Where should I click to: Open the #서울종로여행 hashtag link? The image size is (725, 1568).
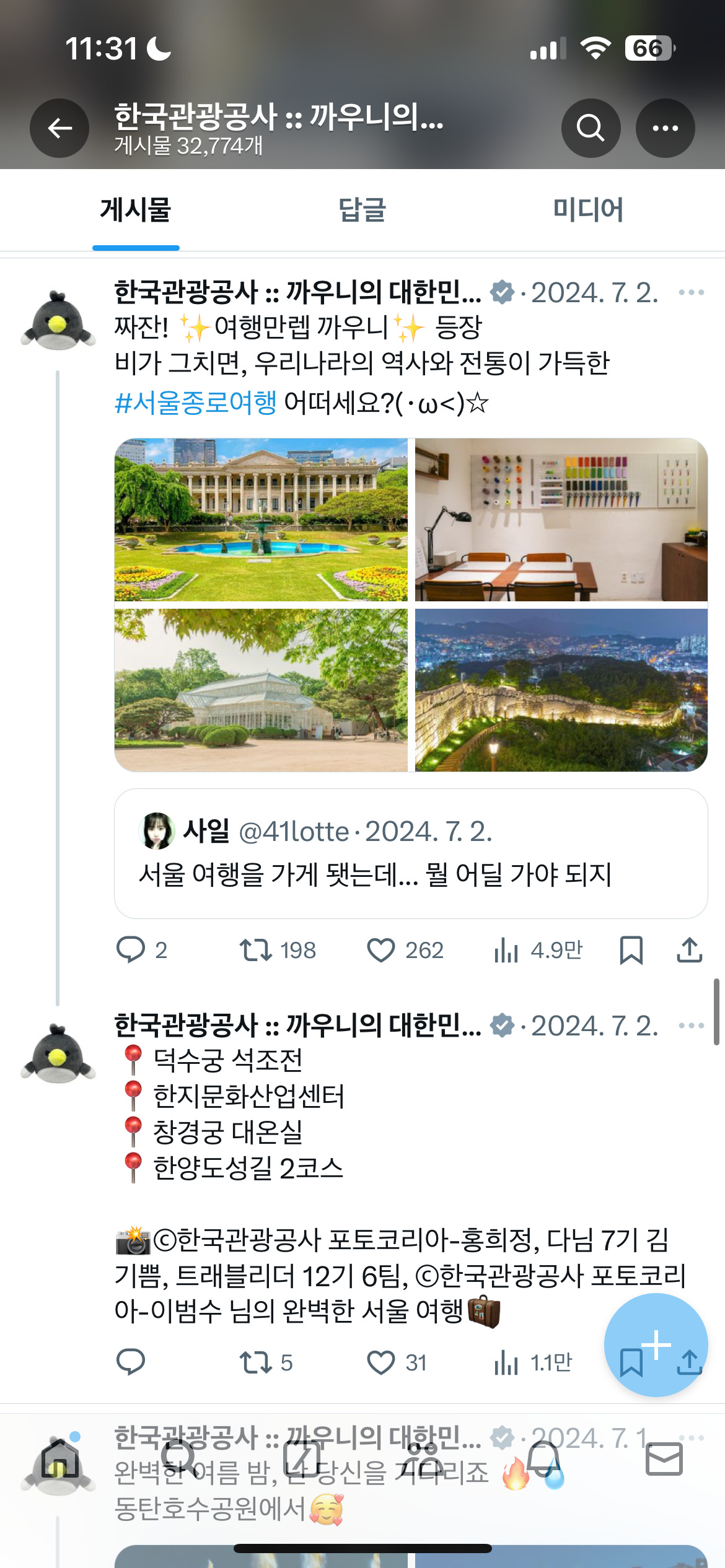[x=195, y=403]
